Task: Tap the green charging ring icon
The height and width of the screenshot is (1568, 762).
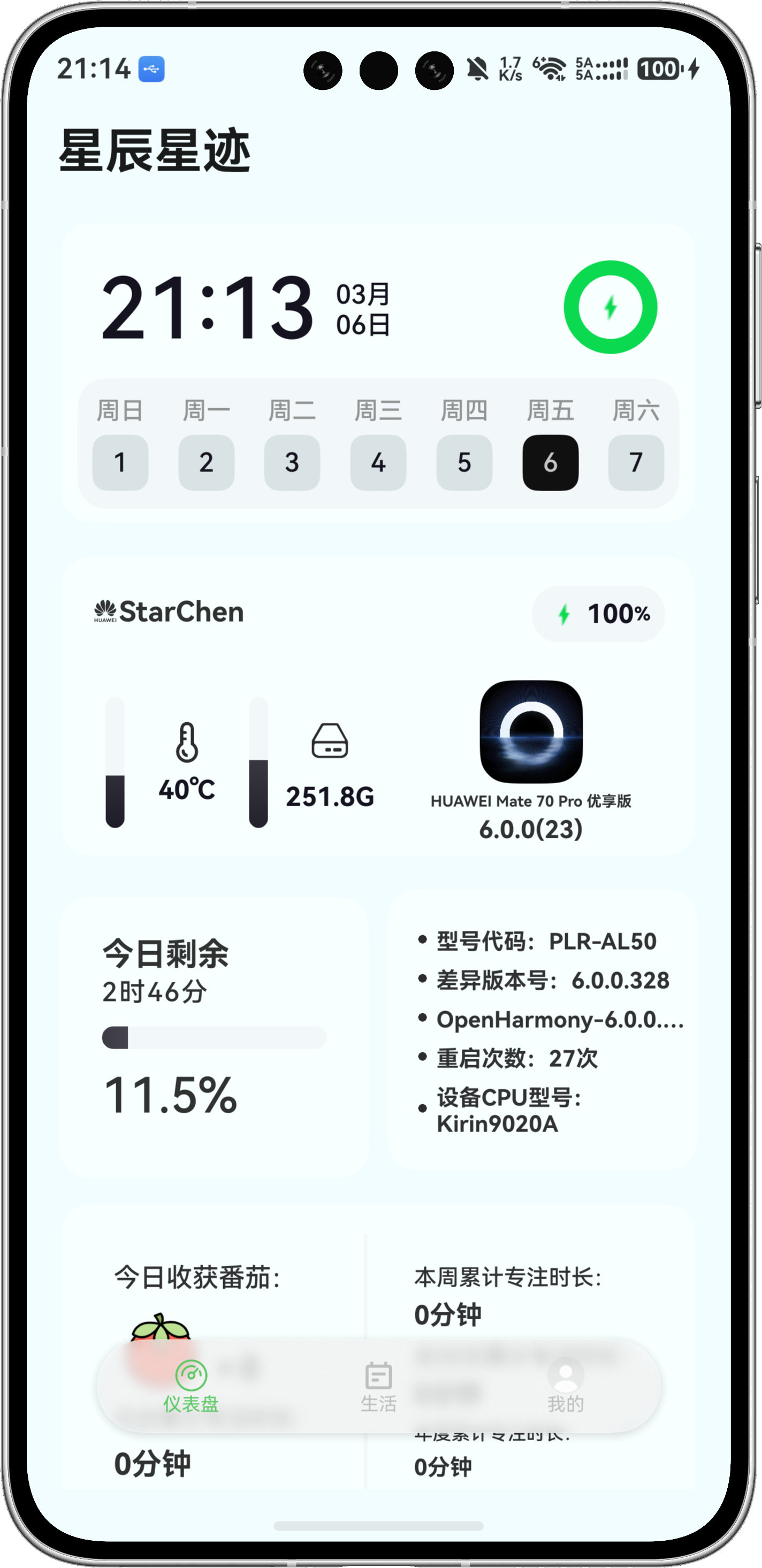Action: pos(610,307)
